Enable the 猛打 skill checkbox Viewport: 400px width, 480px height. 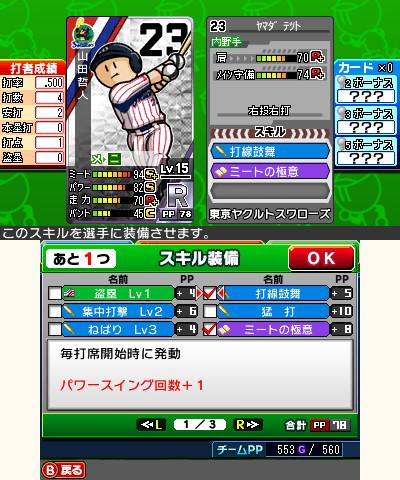pyautogui.click(x=210, y=311)
